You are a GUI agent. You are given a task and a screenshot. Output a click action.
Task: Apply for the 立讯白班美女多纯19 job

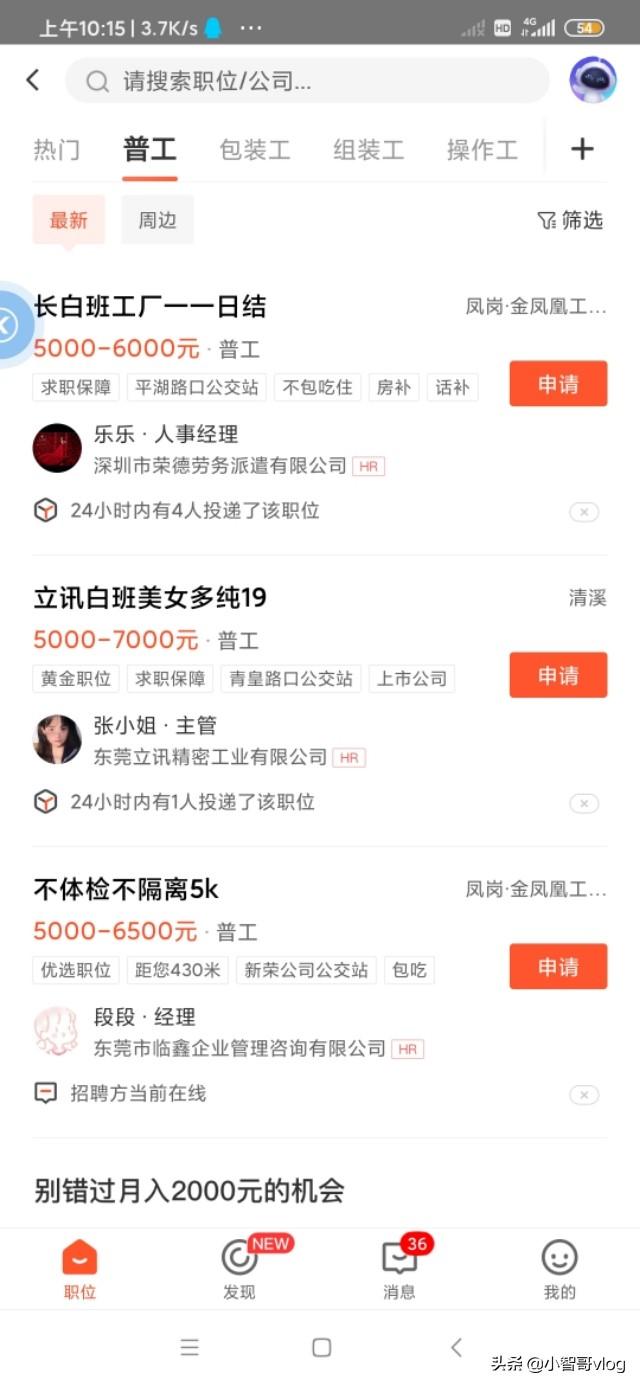558,675
